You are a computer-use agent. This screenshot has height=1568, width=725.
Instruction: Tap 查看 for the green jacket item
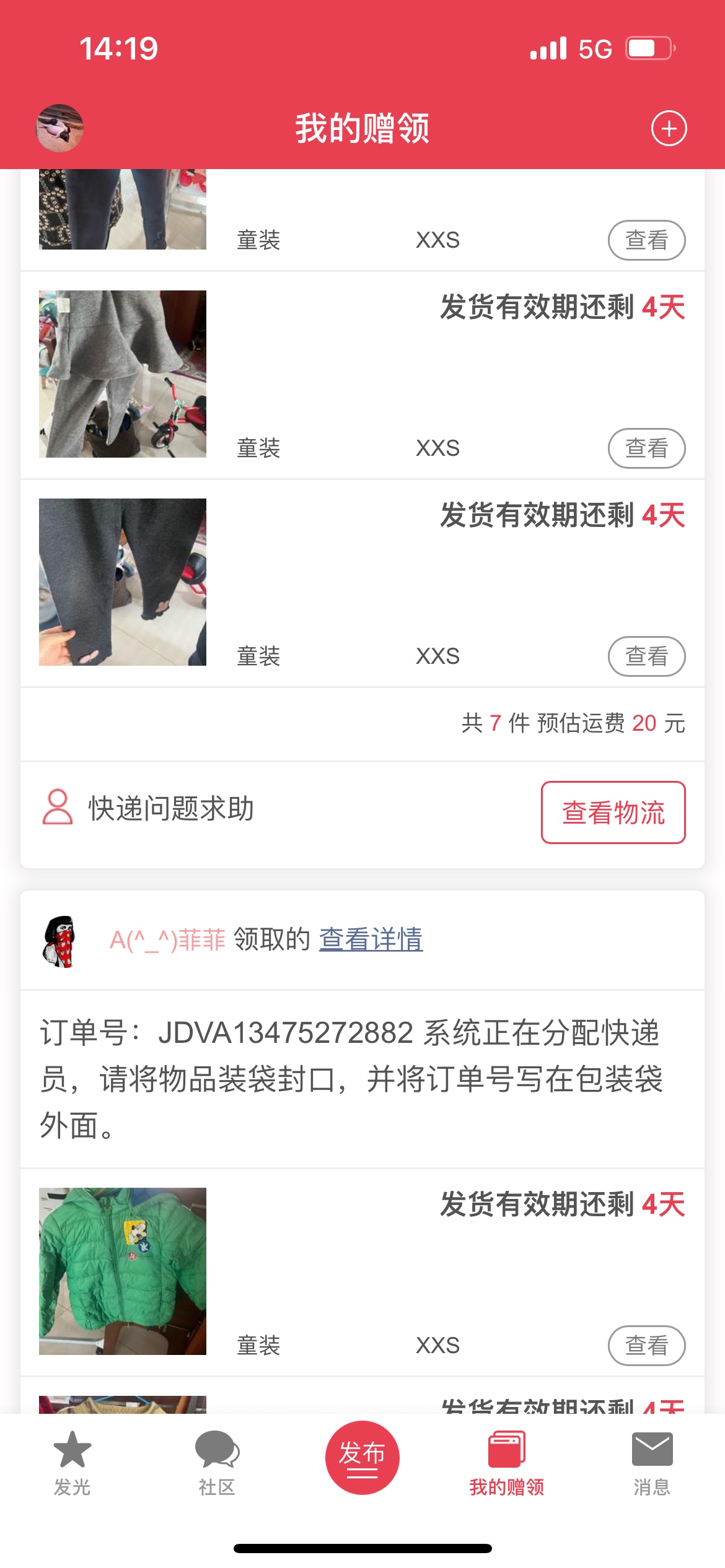point(646,1345)
